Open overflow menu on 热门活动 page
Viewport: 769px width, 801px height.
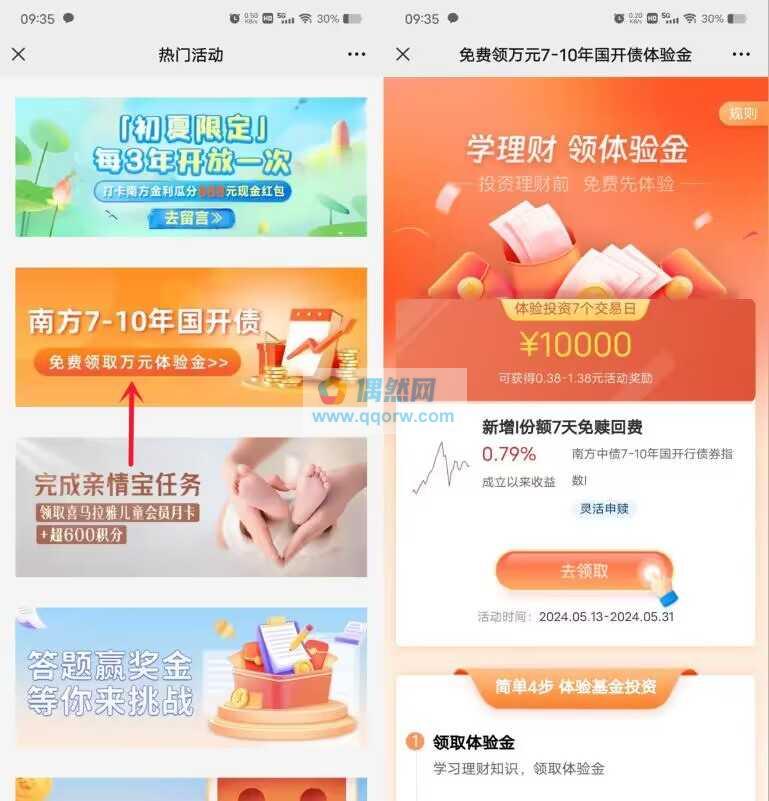click(356, 54)
